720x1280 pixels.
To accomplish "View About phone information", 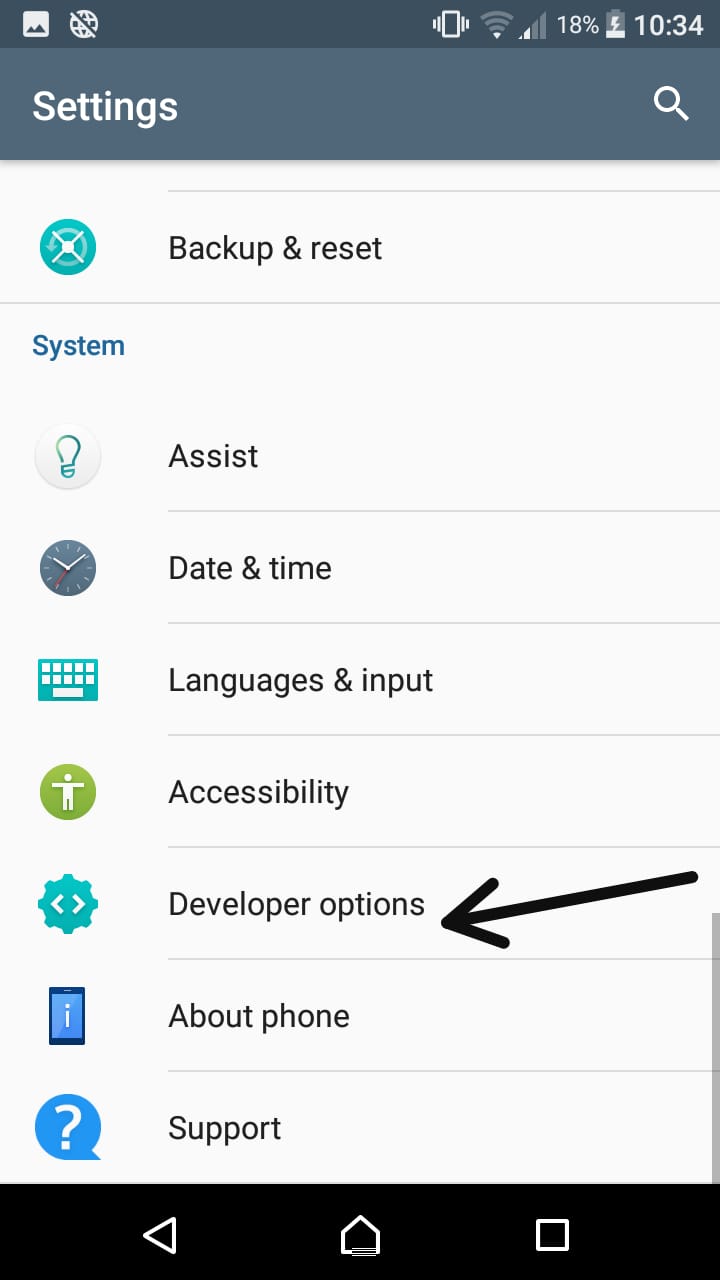I will coord(360,1016).
